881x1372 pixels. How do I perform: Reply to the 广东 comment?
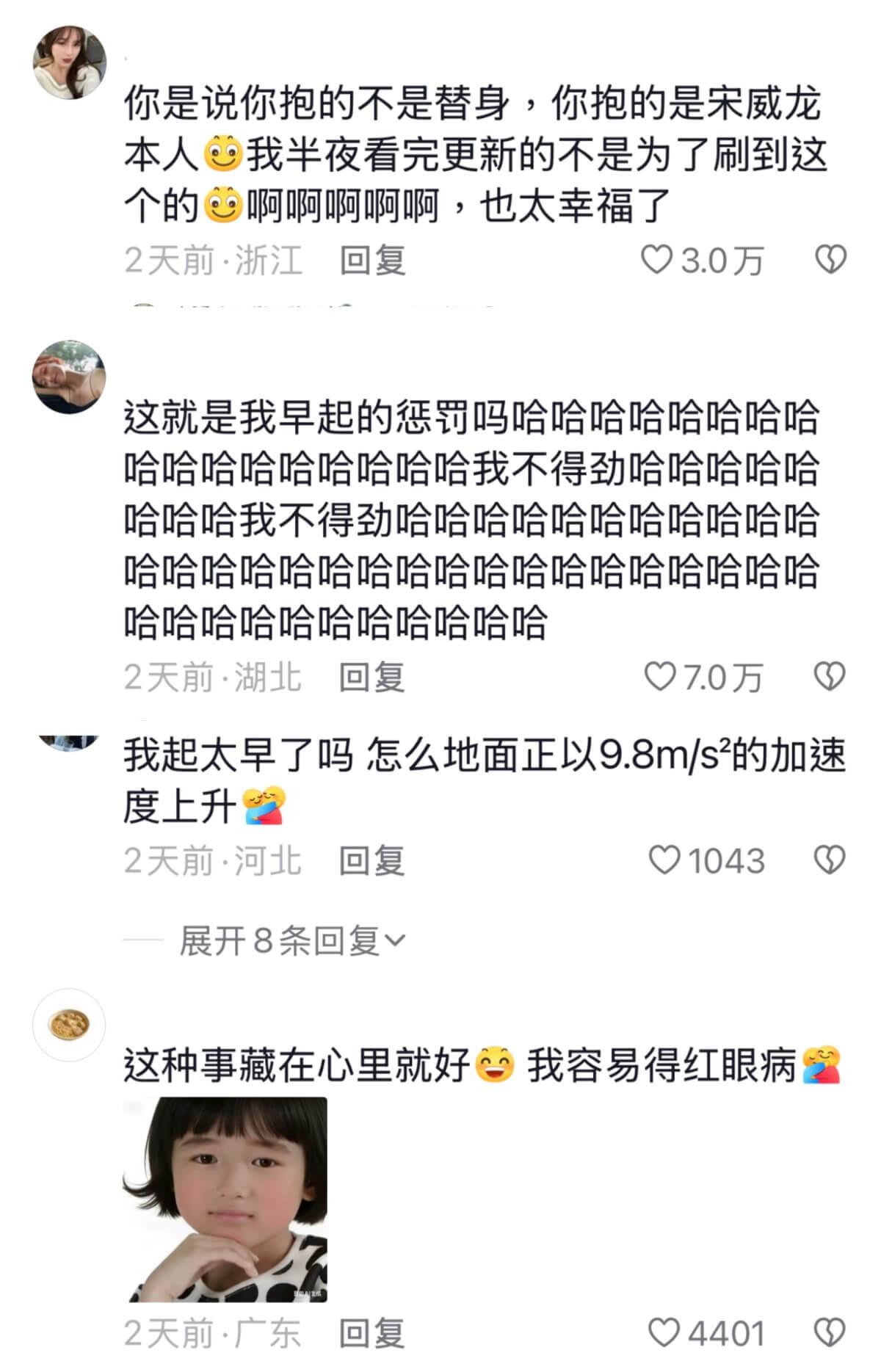click(371, 1333)
